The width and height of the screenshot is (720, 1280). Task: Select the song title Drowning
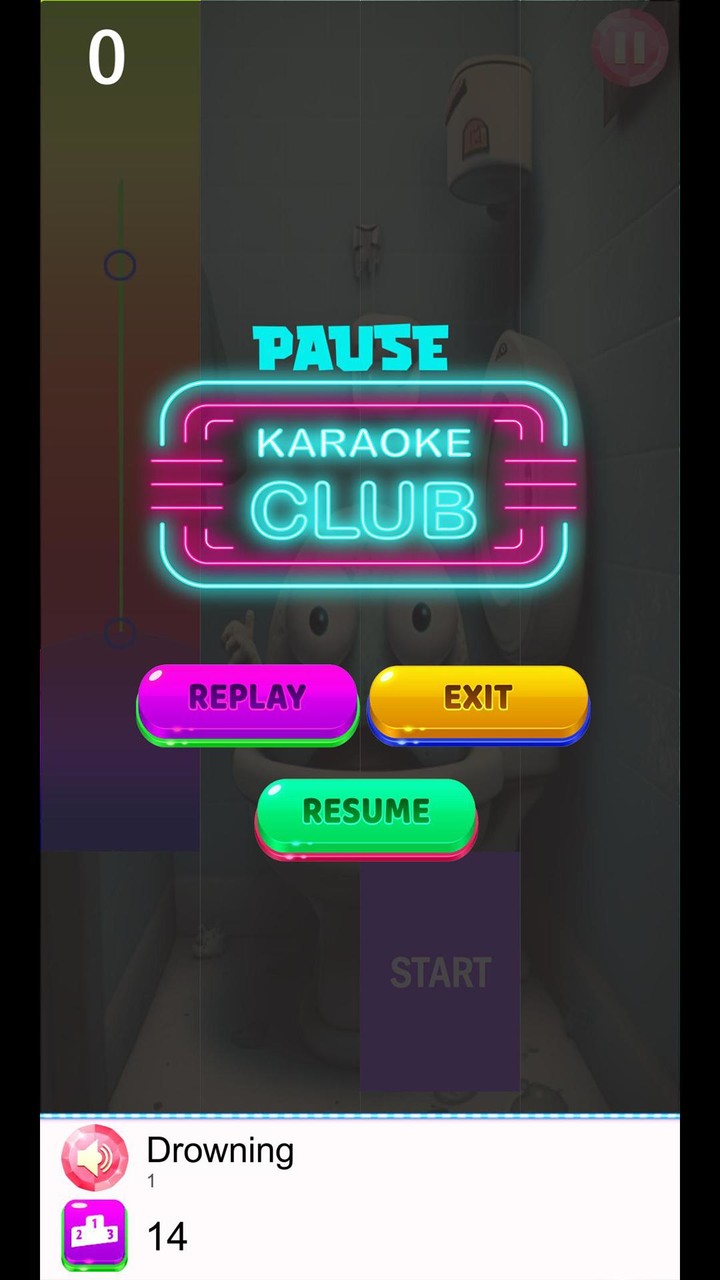pos(220,1151)
